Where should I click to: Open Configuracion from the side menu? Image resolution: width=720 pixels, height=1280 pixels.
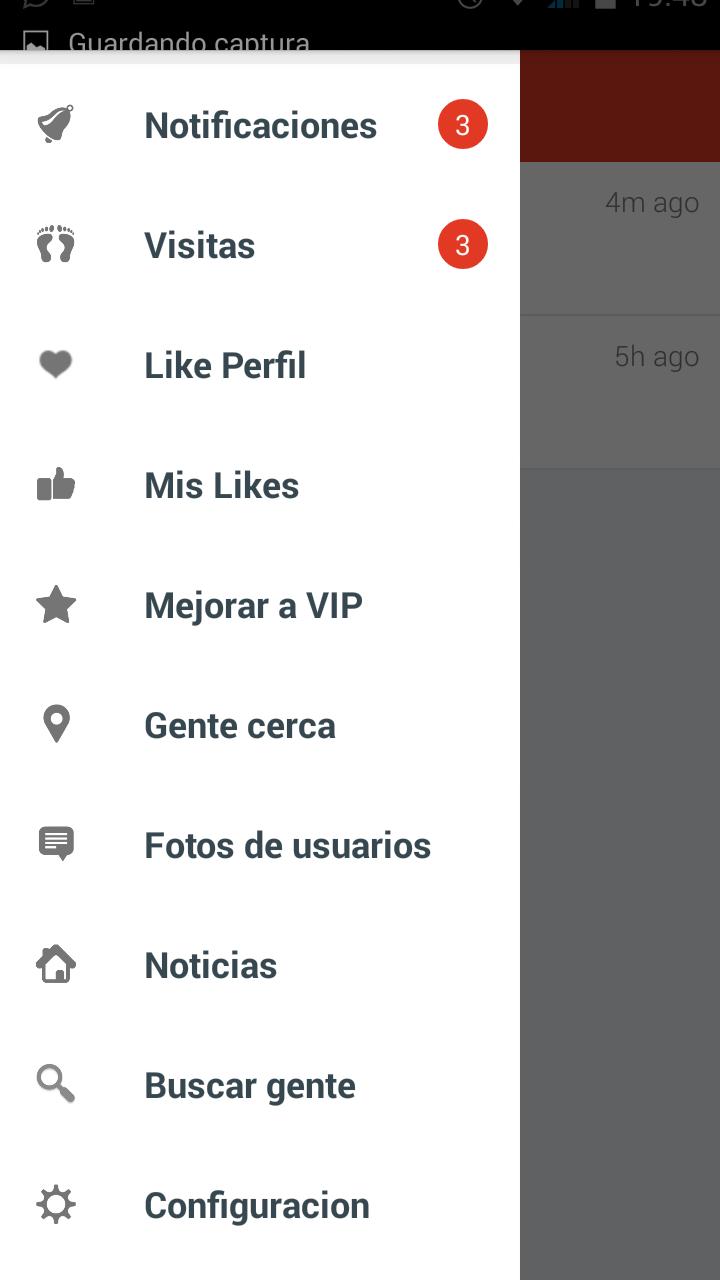tap(256, 1204)
